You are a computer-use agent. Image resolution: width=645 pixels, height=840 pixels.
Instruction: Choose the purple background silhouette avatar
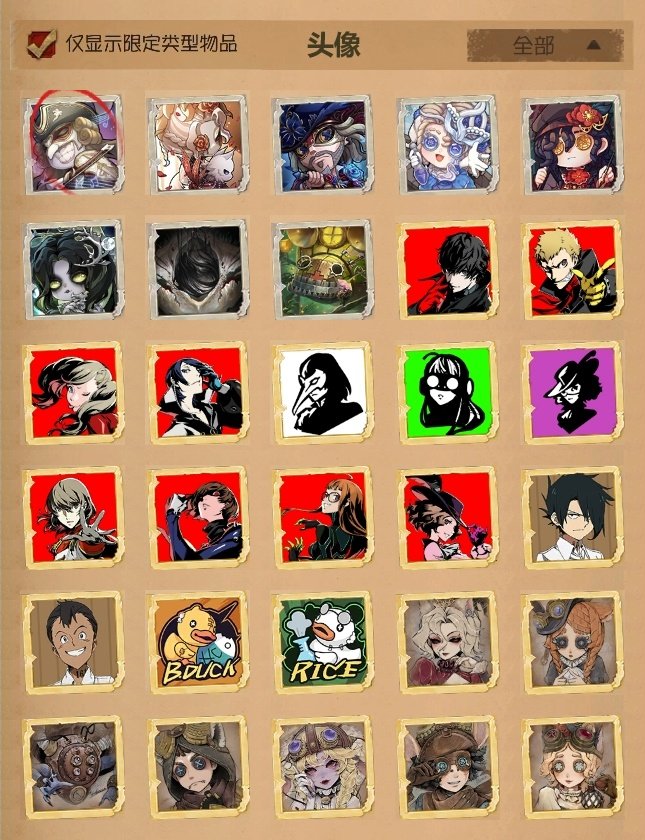pyautogui.click(x=572, y=392)
